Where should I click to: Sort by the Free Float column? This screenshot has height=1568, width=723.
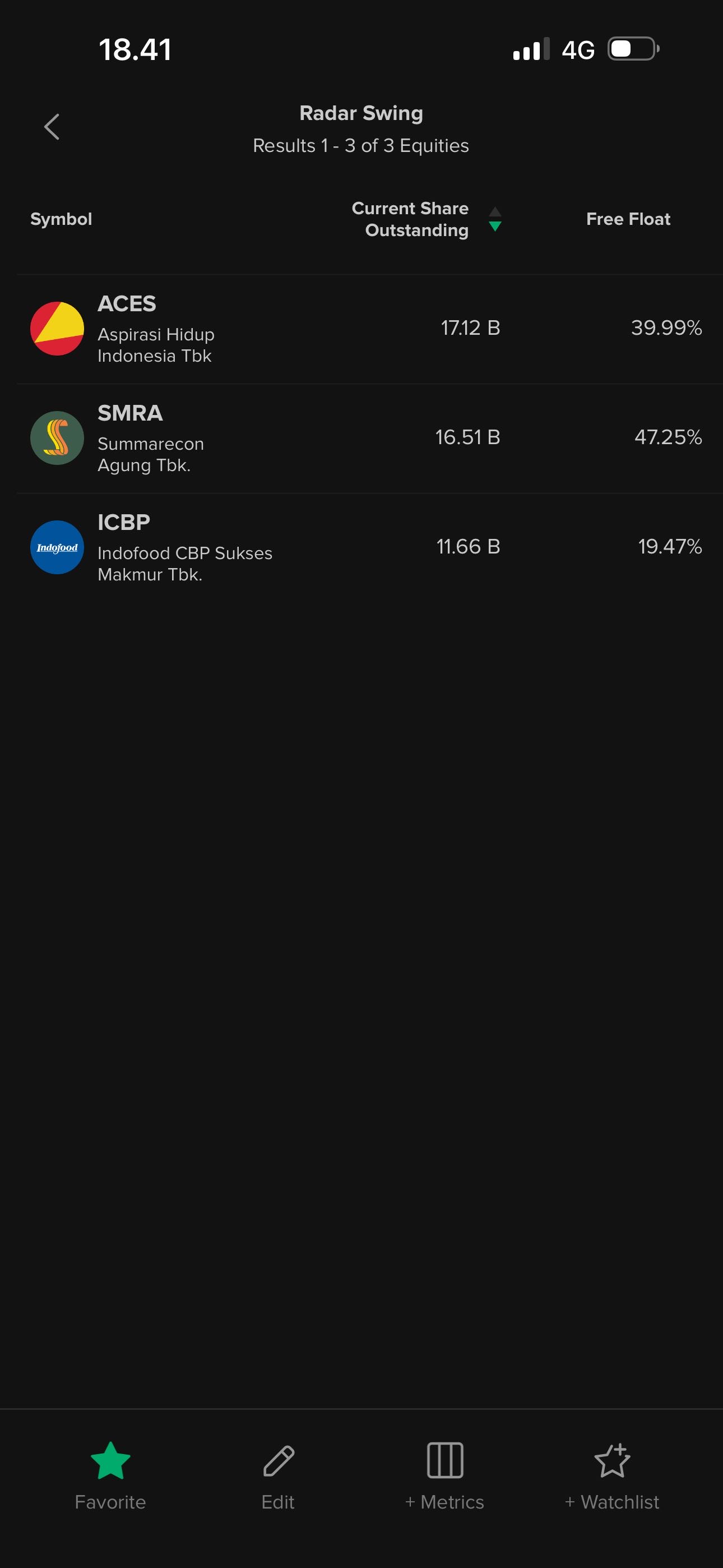pyautogui.click(x=628, y=219)
